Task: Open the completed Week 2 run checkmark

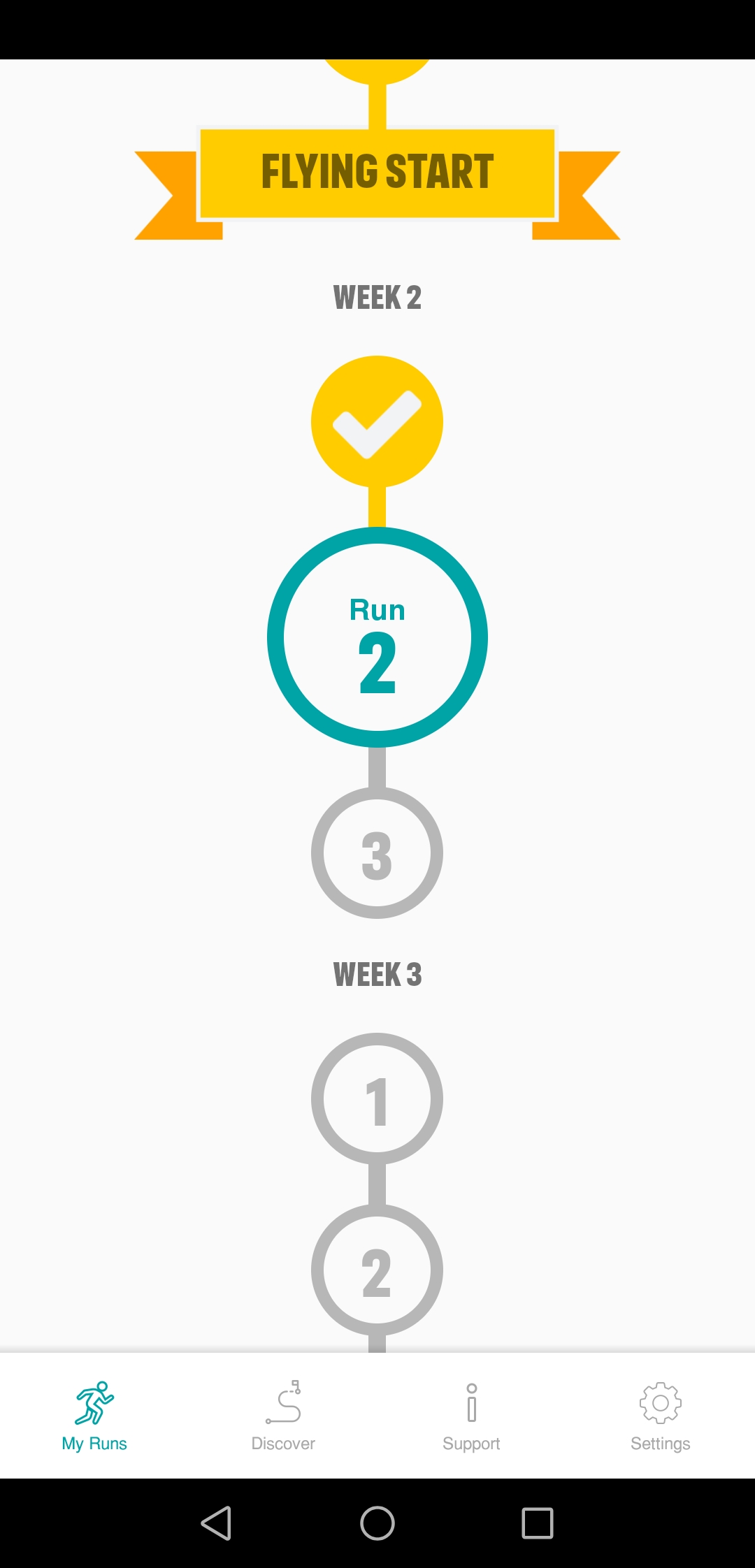Action: [x=377, y=421]
